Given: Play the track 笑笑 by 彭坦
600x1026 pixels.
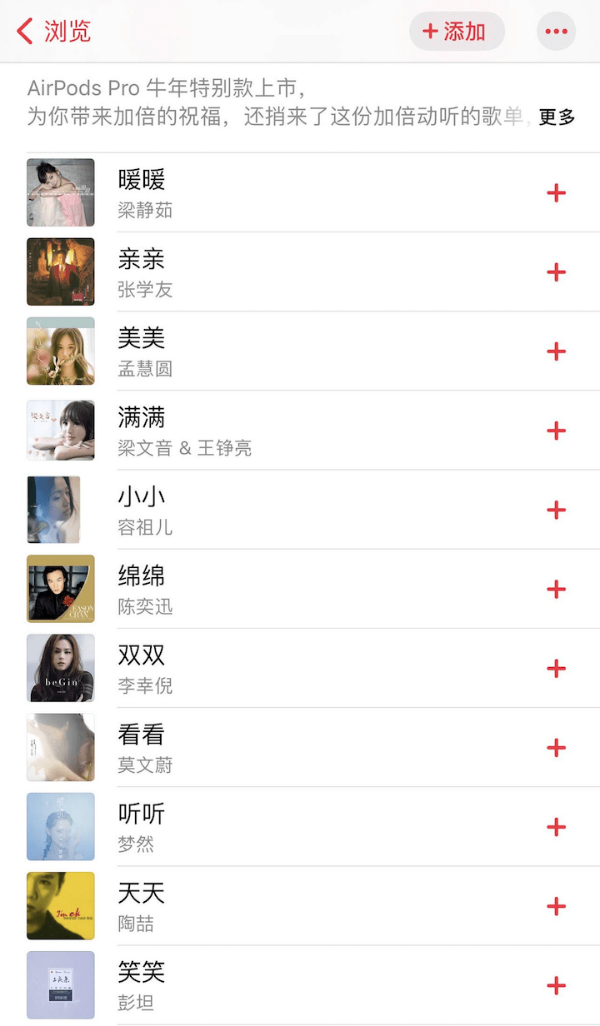Looking at the screenshot, I should point(313,985).
